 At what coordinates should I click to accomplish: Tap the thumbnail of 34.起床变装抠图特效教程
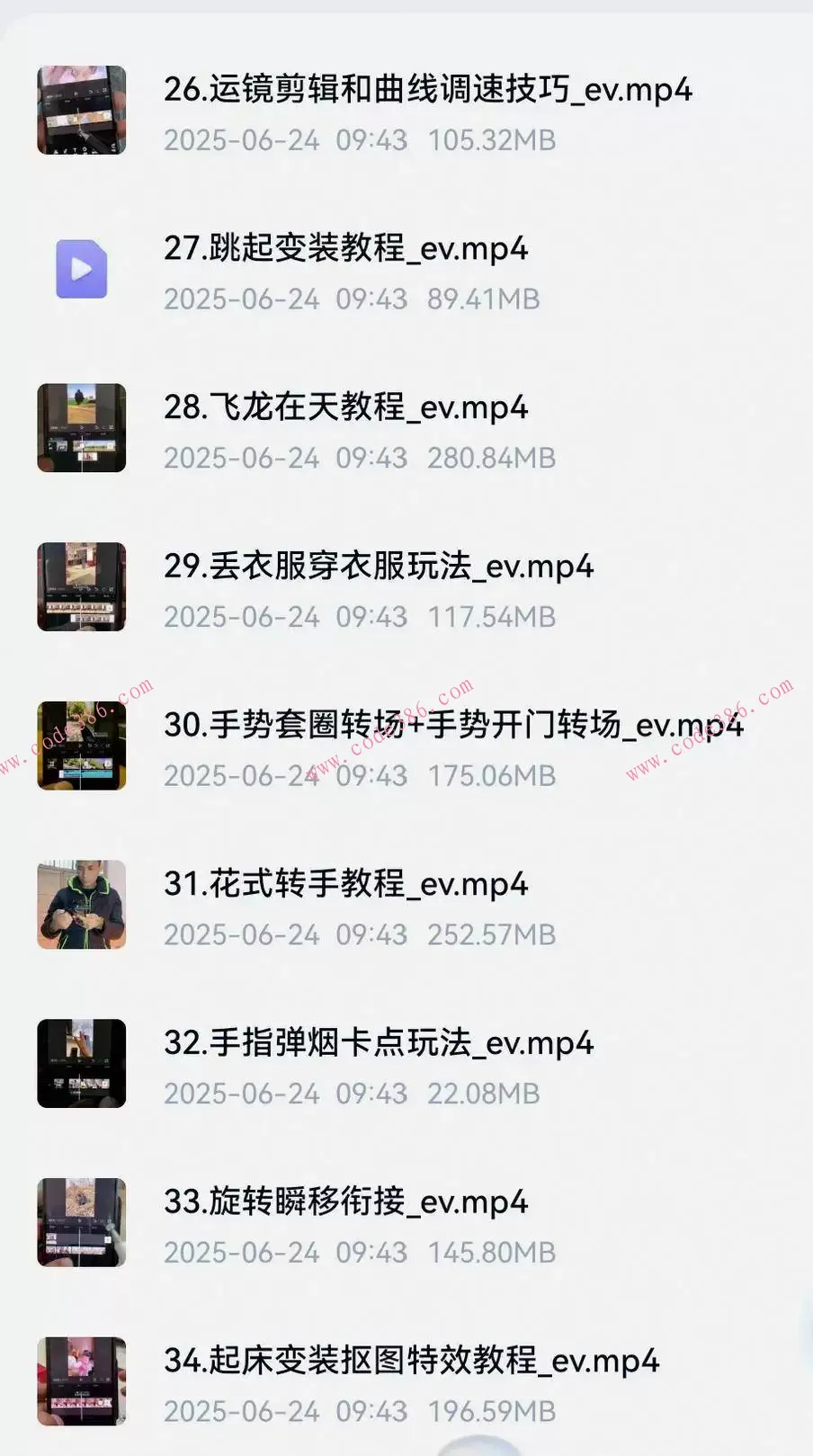click(x=81, y=1380)
